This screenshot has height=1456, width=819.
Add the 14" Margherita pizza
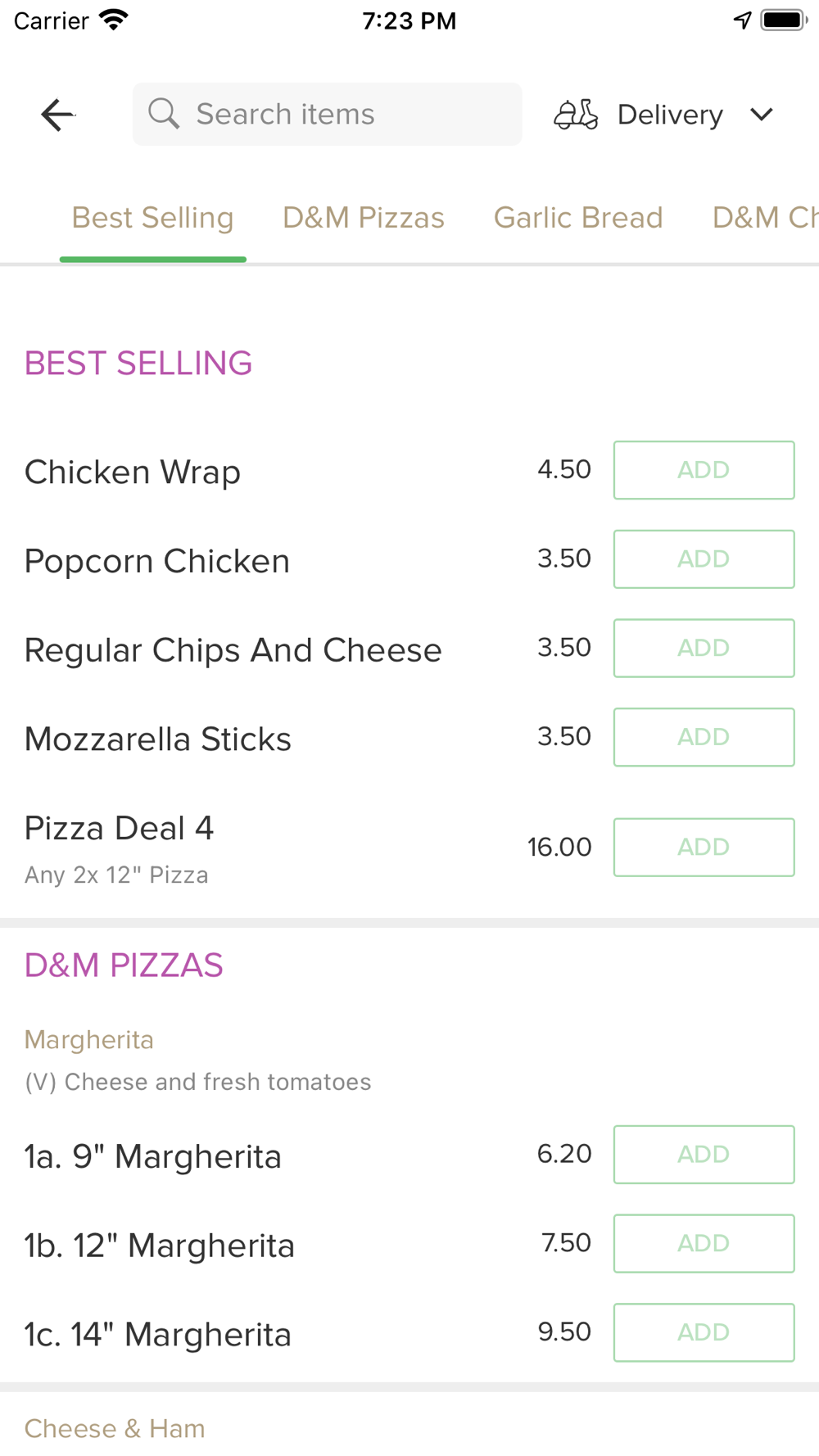click(704, 1332)
